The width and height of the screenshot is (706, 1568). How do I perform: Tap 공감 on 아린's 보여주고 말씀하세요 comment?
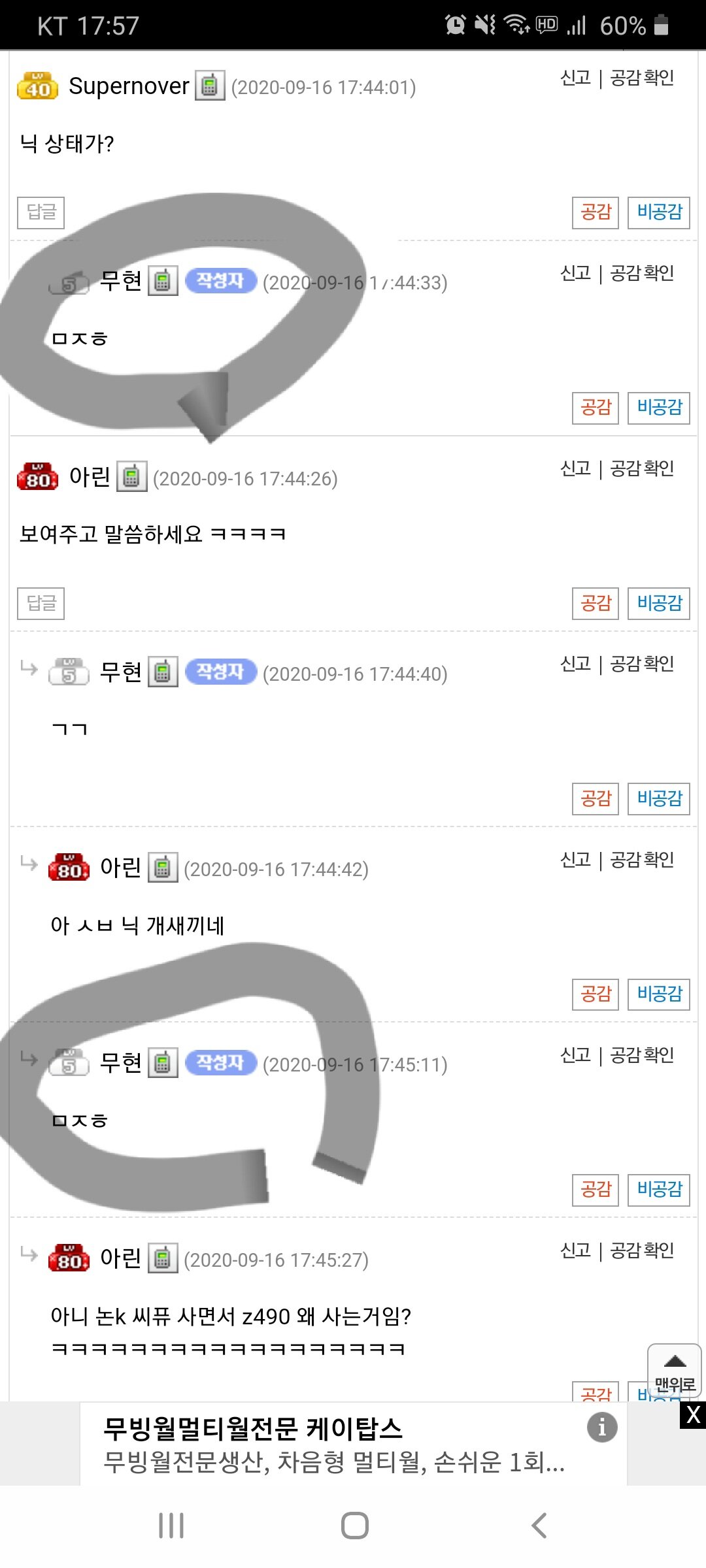coord(596,603)
